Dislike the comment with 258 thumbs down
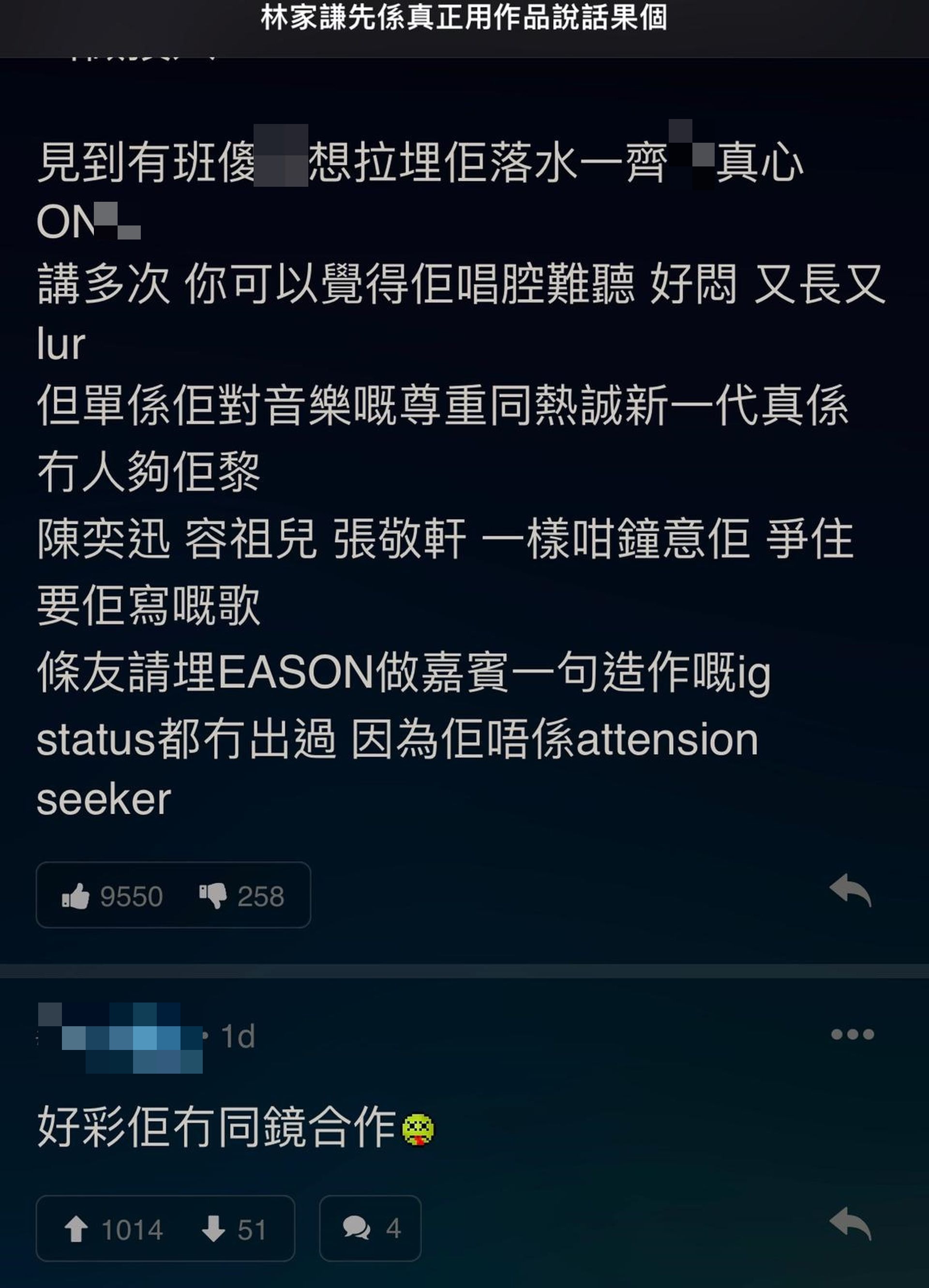The height and width of the screenshot is (1288, 929). pos(213,896)
